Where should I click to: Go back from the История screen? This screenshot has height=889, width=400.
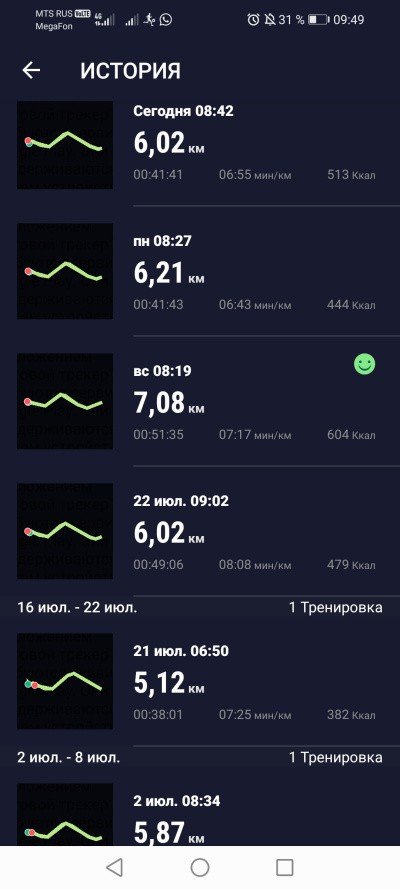click(31, 70)
